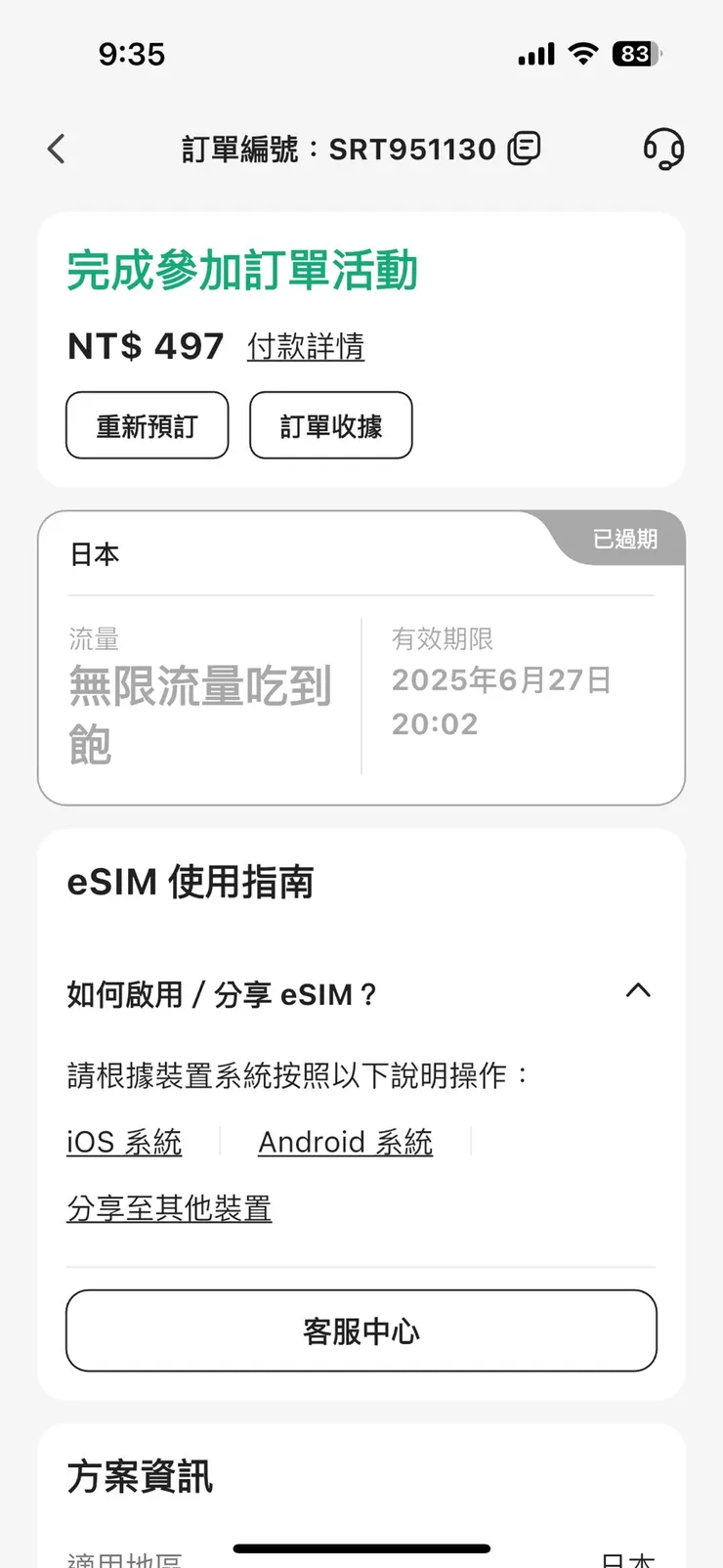Open the 訂單收據 order receipt
Image resolution: width=723 pixels, height=1568 pixels.
point(330,424)
